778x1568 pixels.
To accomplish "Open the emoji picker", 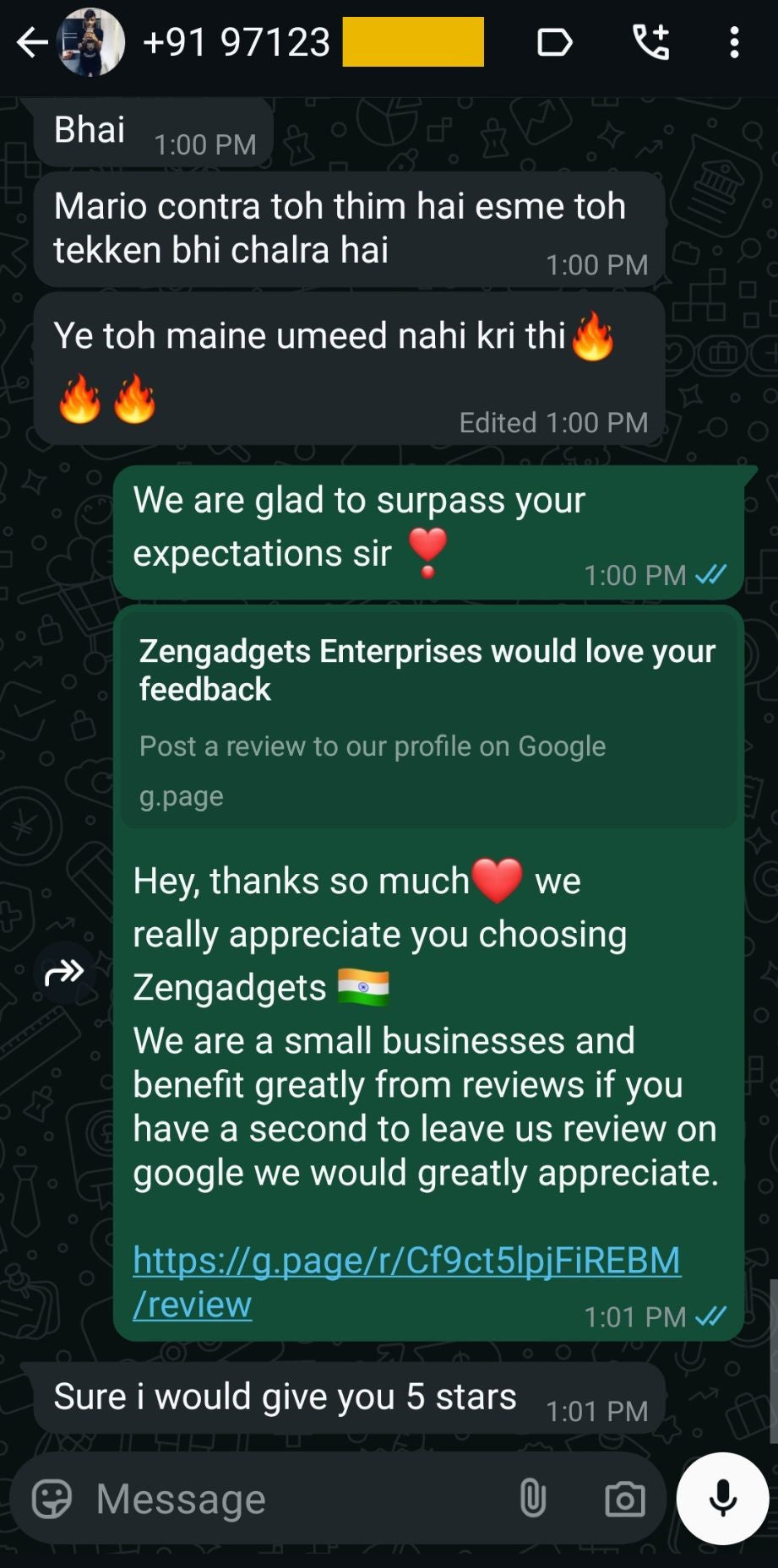I will 52,1500.
